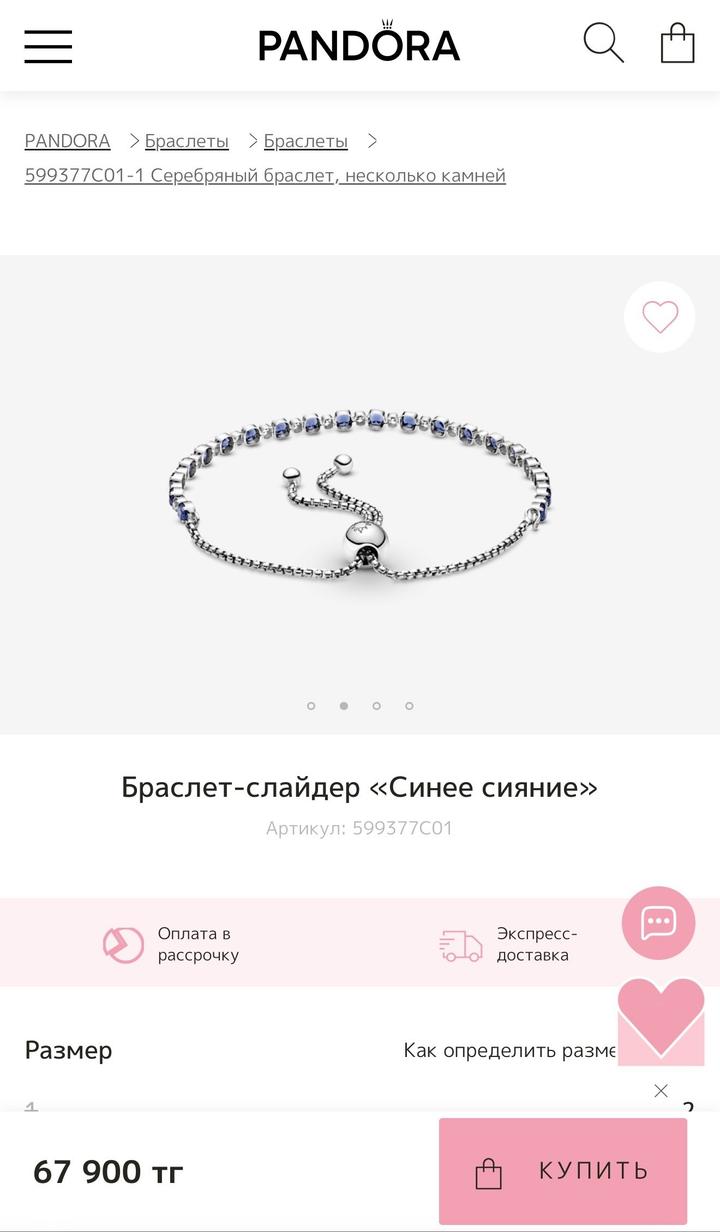The height and width of the screenshot is (1232, 720).
Task: Open the shopping bag
Action: pos(677,44)
